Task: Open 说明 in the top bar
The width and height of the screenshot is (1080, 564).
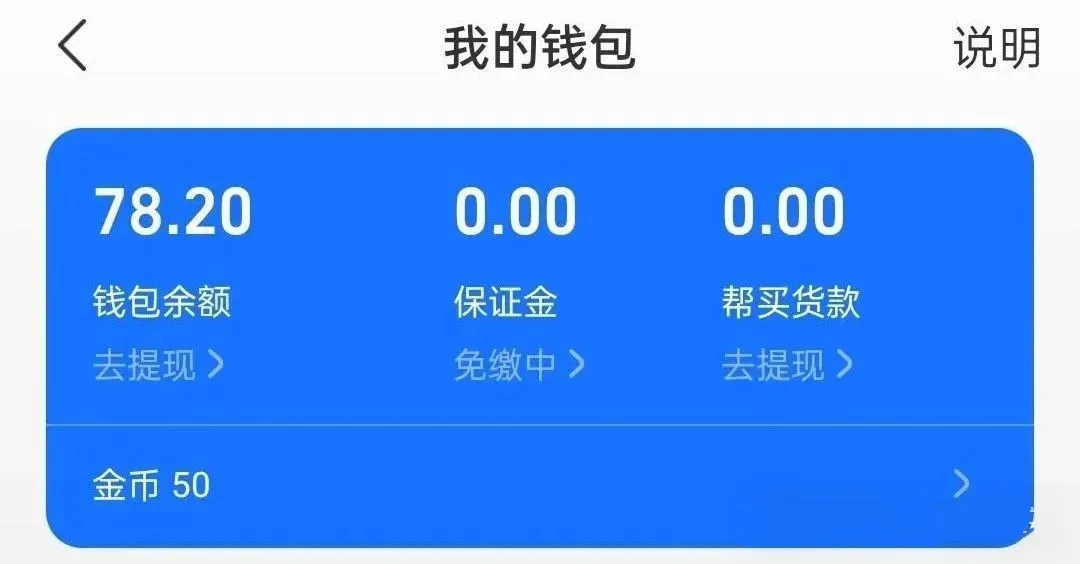Action: point(996,49)
